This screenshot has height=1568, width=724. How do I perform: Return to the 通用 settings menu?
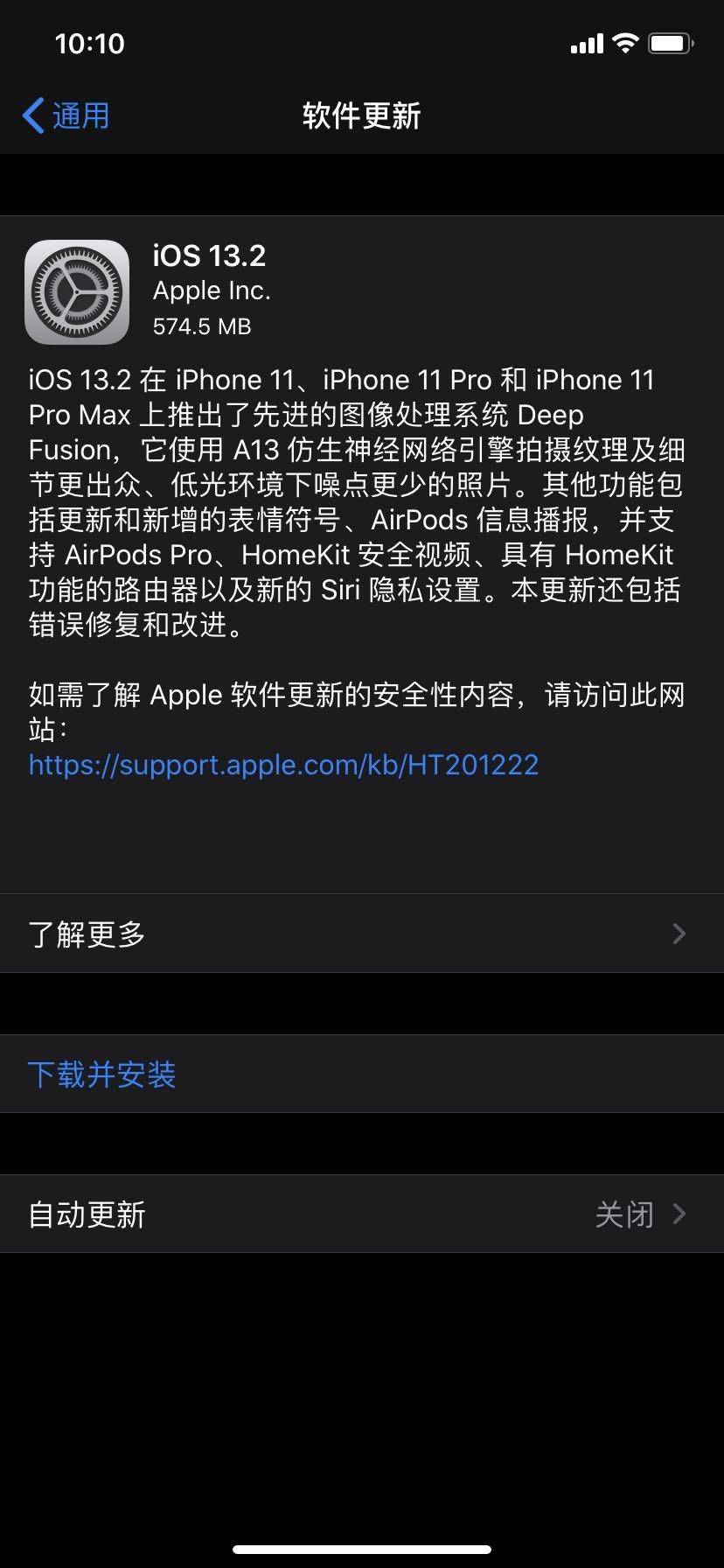point(66,115)
